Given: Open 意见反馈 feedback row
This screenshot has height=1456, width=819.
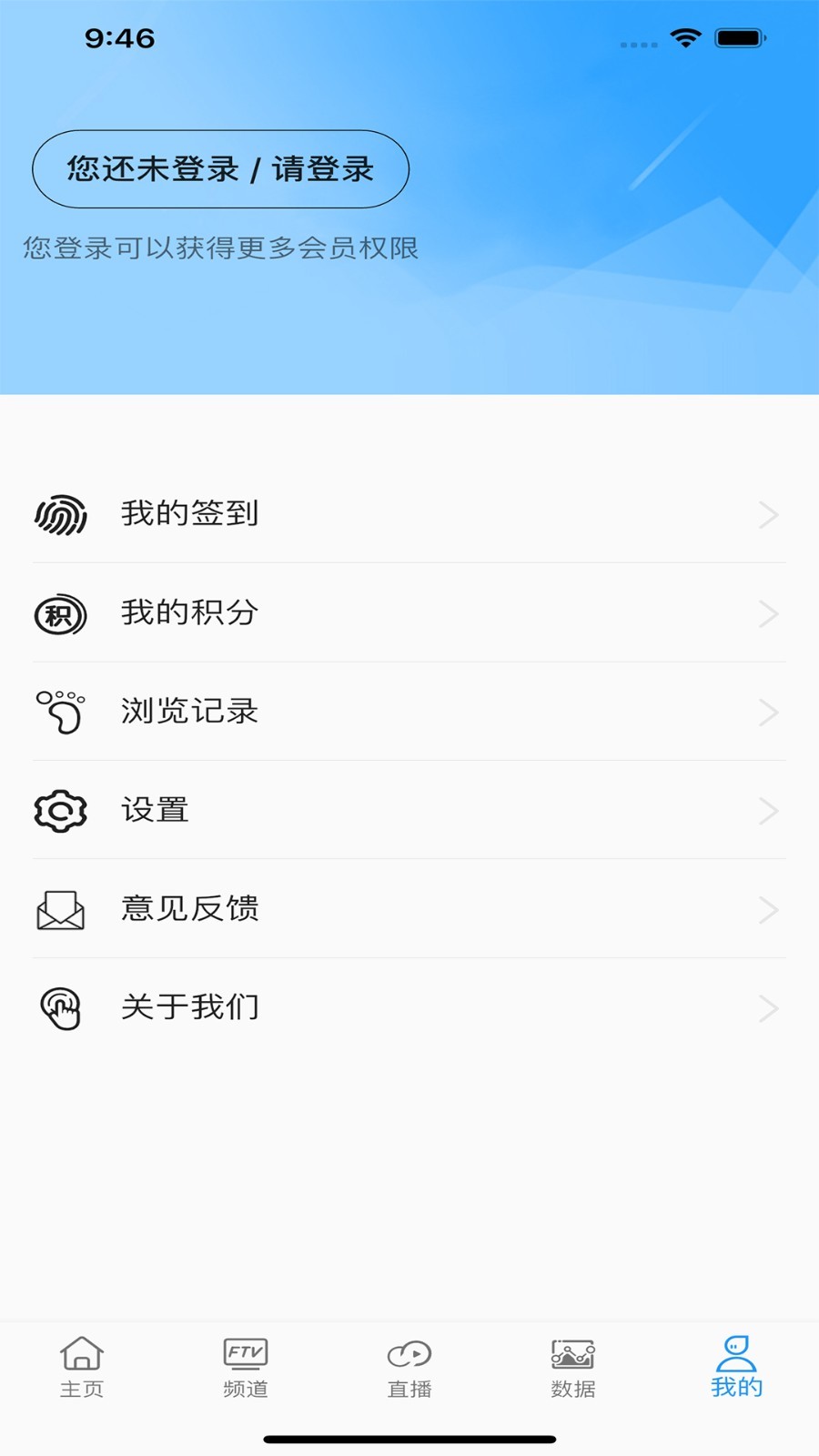Looking at the screenshot, I should coord(409,909).
